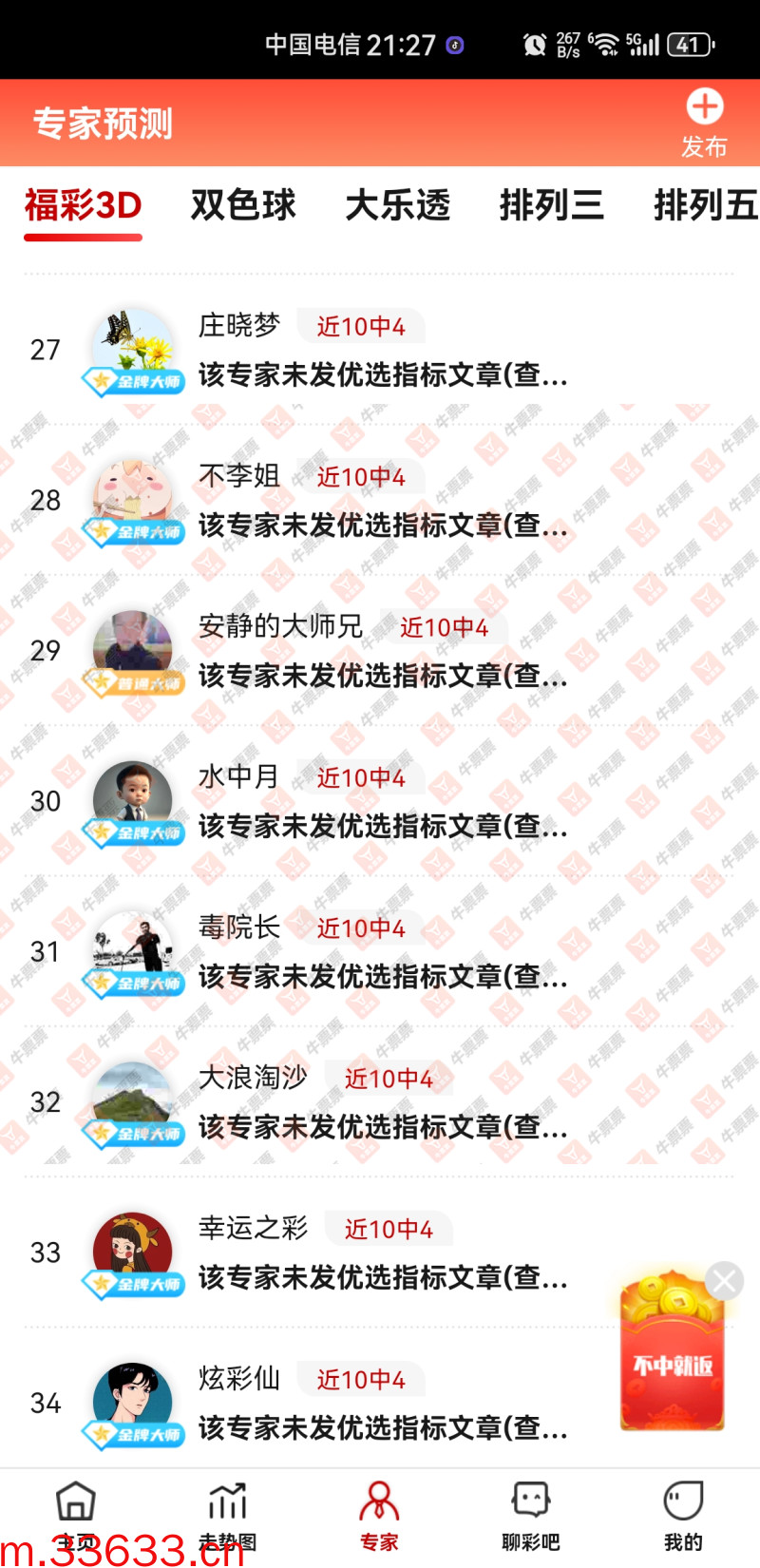Screen dimensions: 760x1568
Task: Open expert 大浪淘沙's row
Action: (x=380, y=1102)
